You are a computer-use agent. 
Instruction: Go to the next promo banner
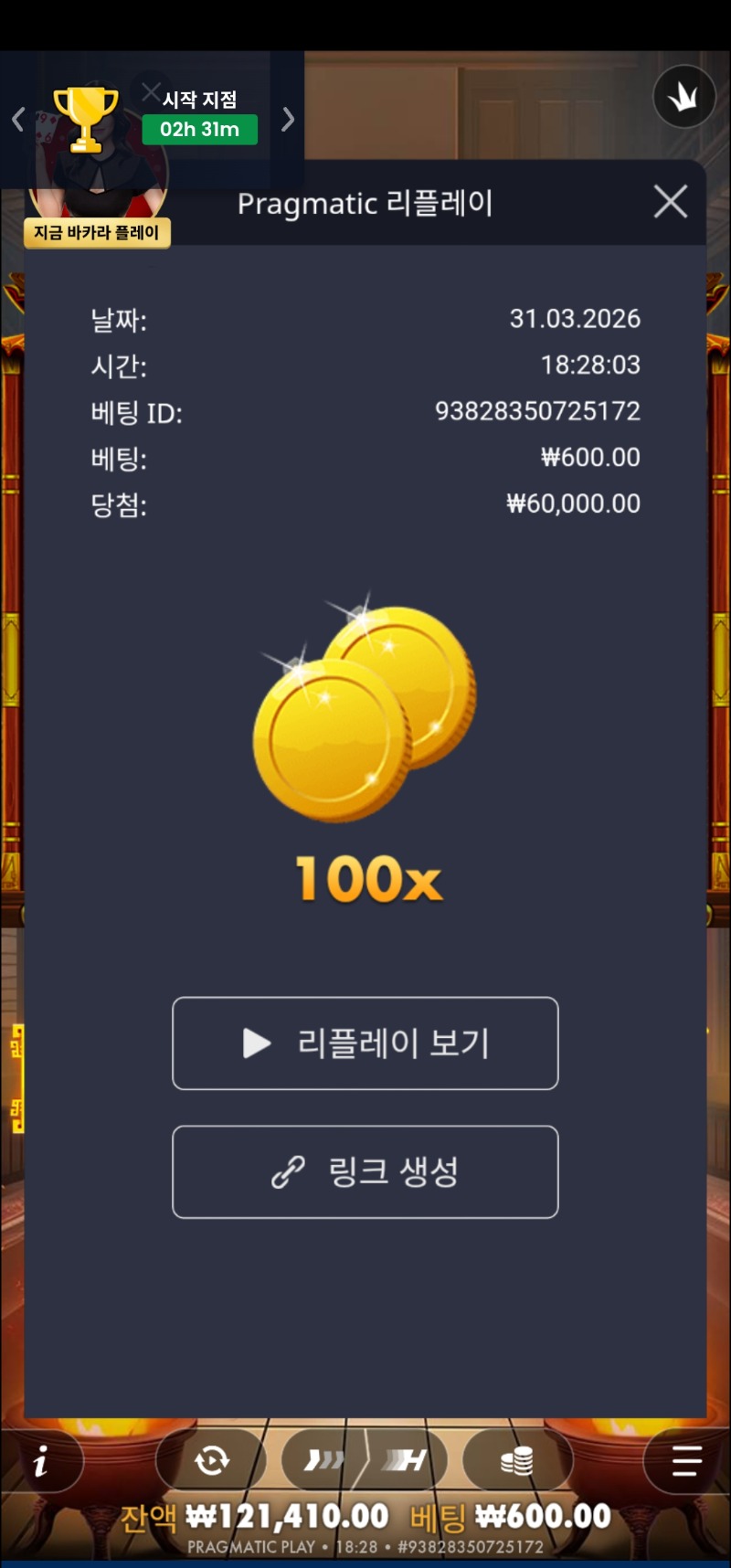pyautogui.click(x=288, y=119)
